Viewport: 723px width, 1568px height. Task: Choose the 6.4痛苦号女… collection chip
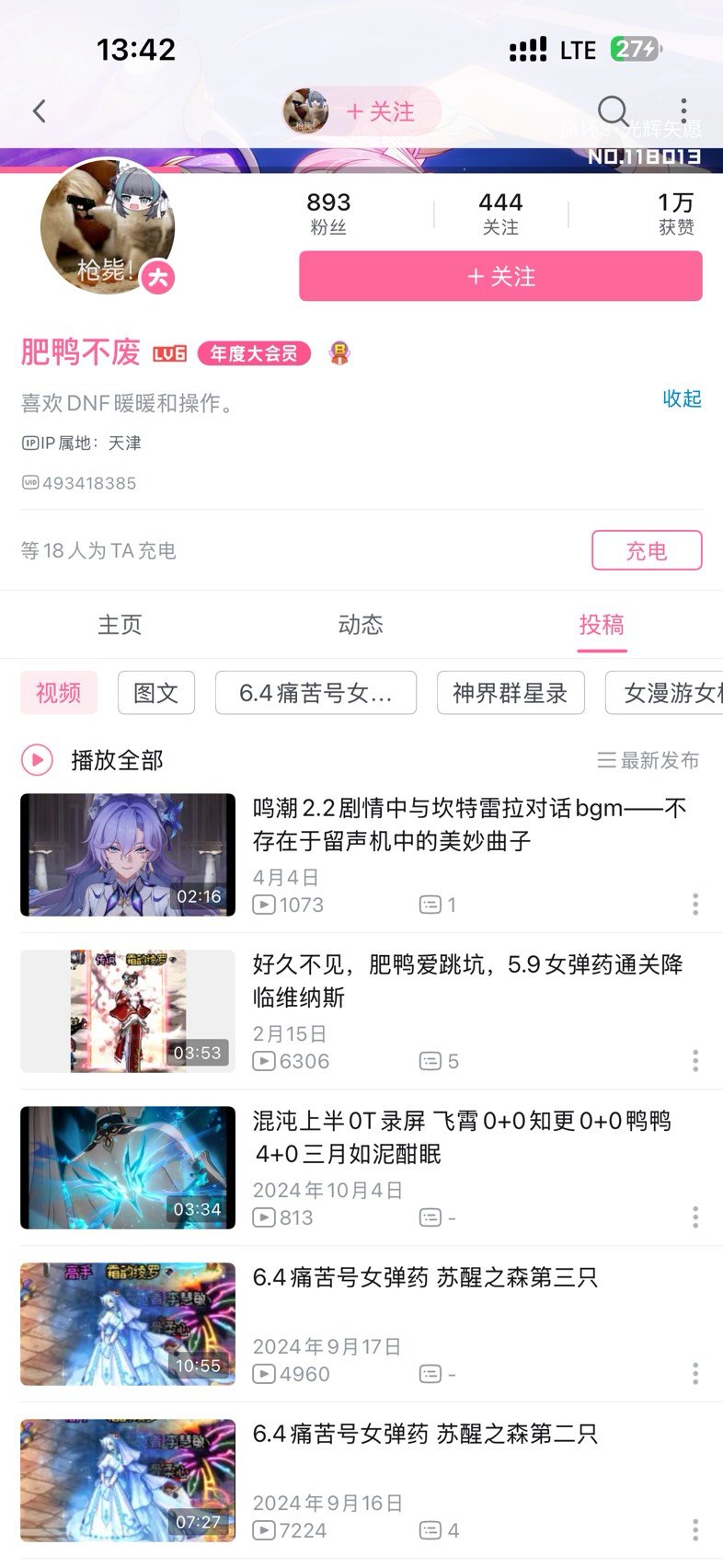(x=316, y=693)
